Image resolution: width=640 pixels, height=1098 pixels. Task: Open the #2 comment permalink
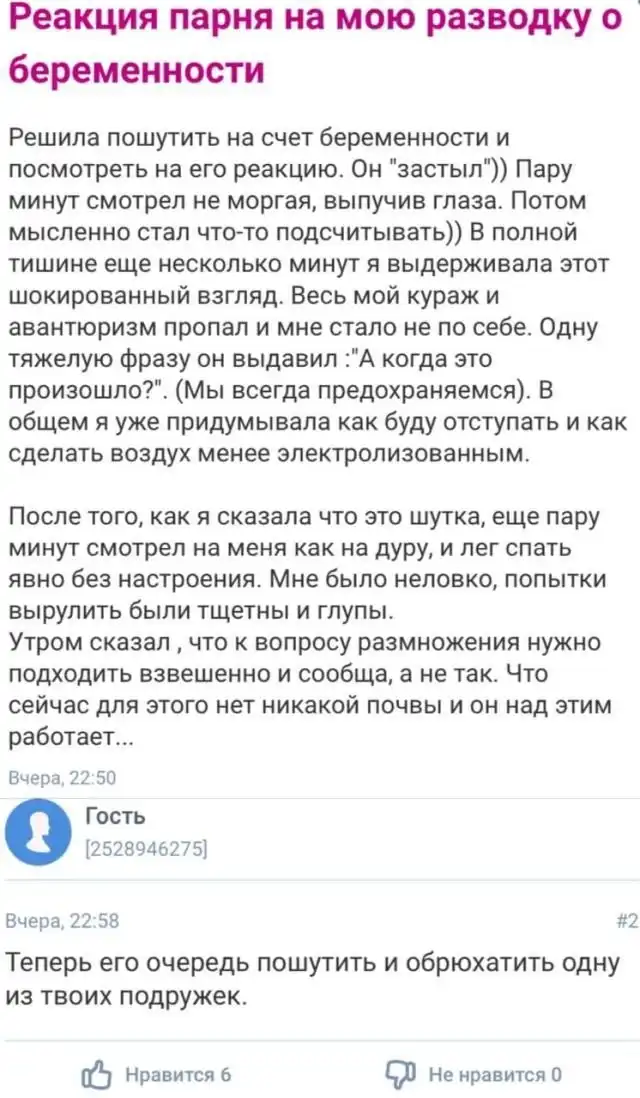[626, 922]
